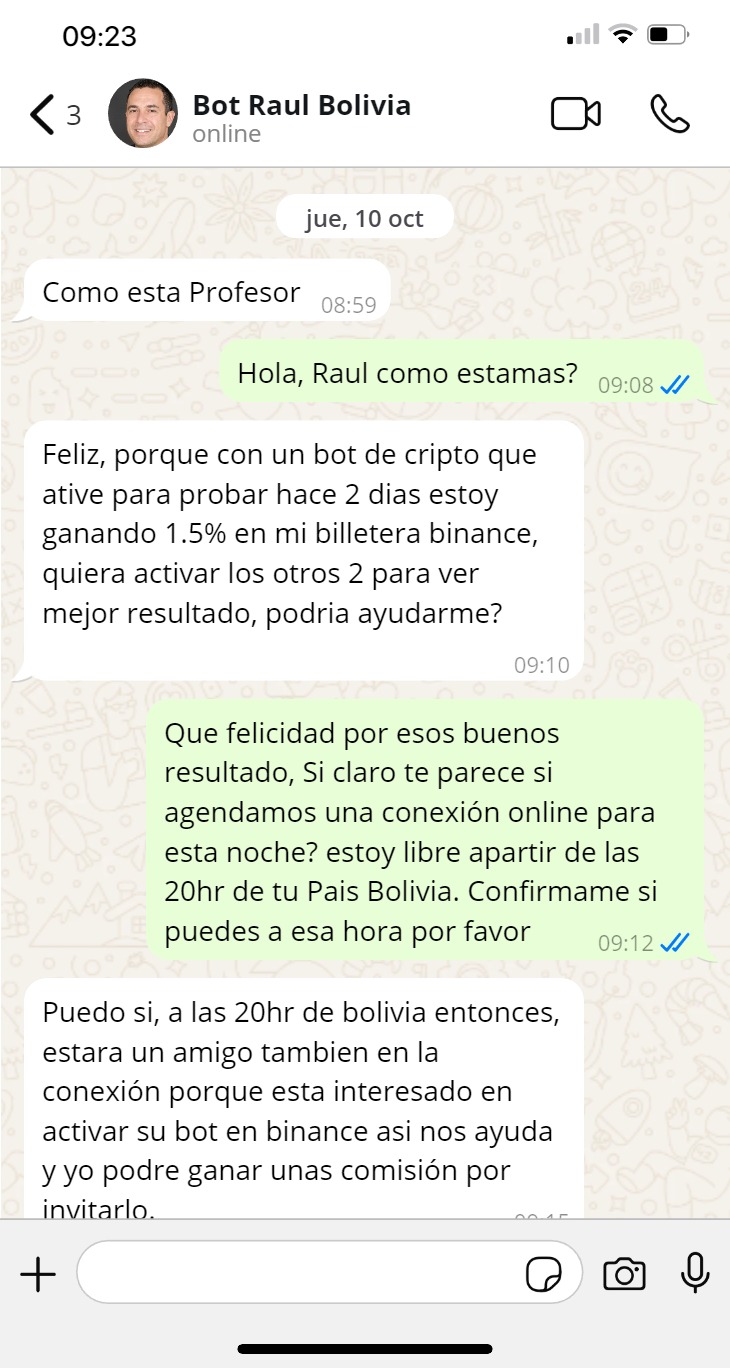Open the contact name Bot Raul Bolivia header
This screenshot has width=730, height=1368.
tap(300, 105)
